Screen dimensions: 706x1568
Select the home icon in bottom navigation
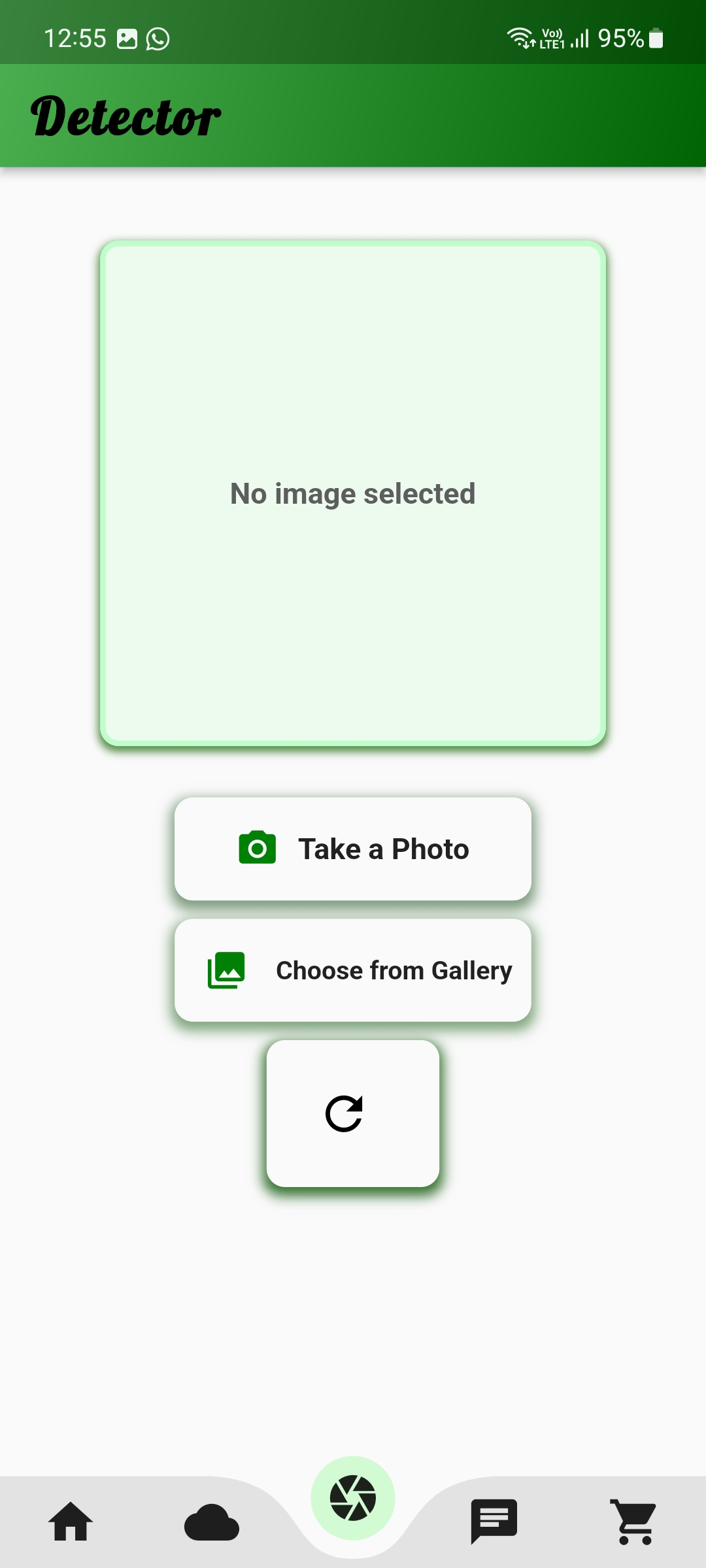71,1522
